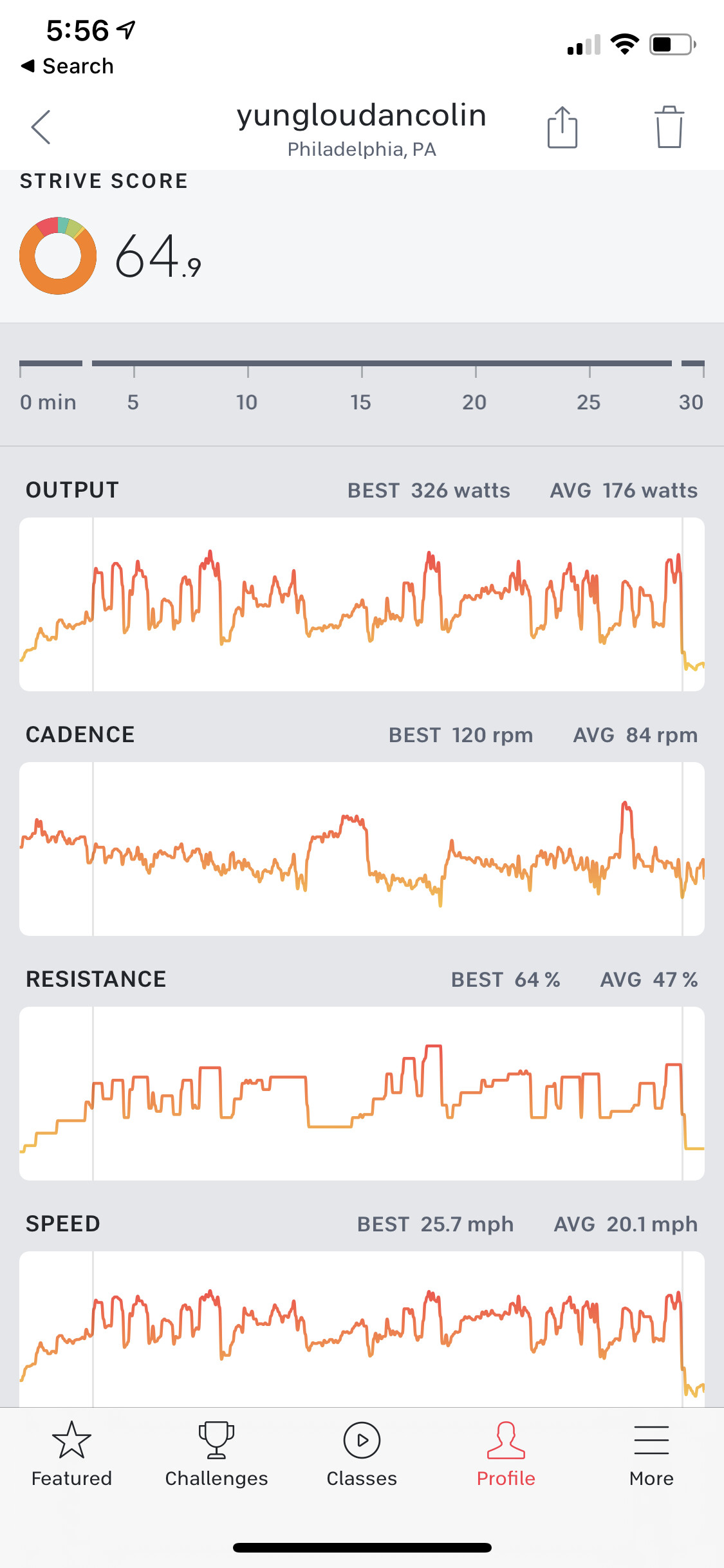Delete this workout with the trash icon

tap(669, 127)
